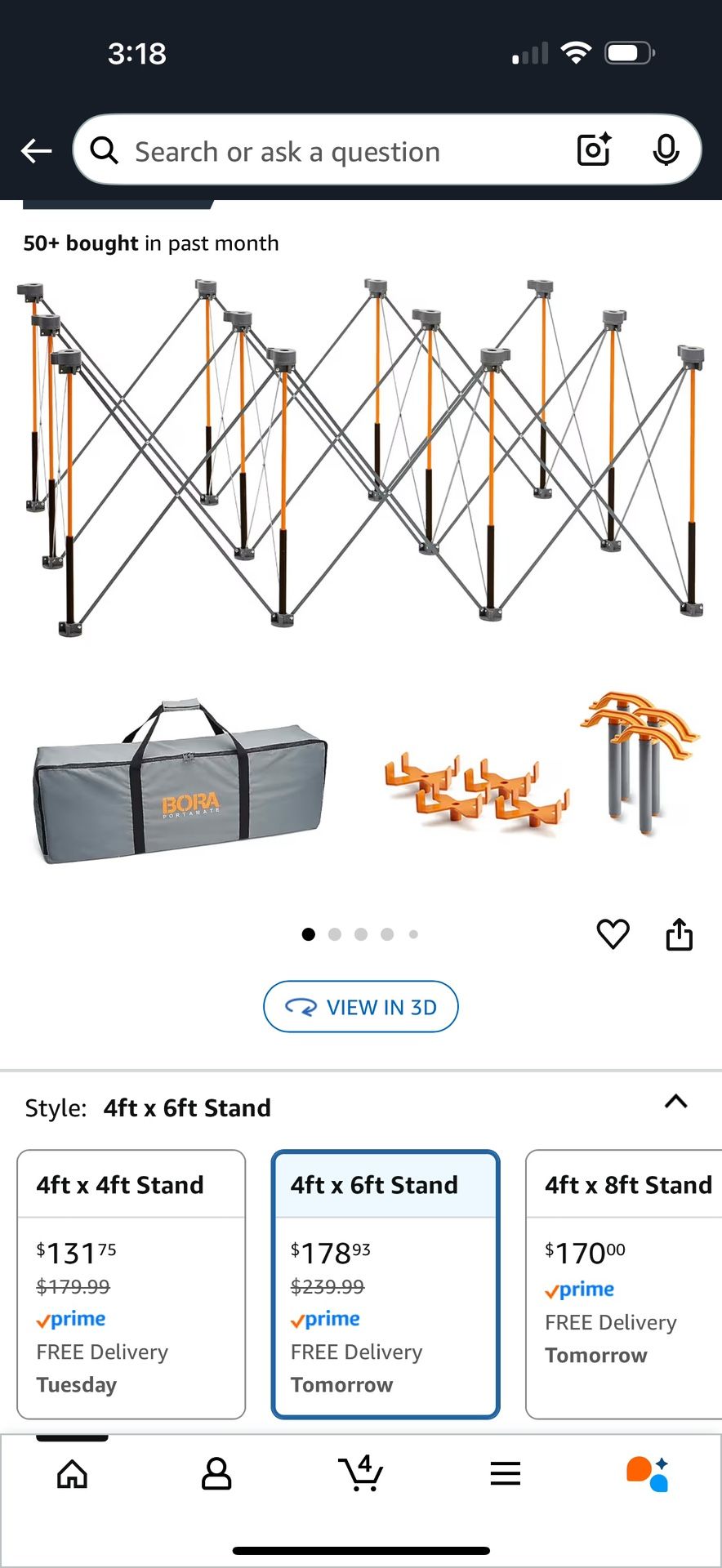722x1568 pixels.
Task: Choose the 4ft x 8ft Stand option
Action: click(625, 1284)
